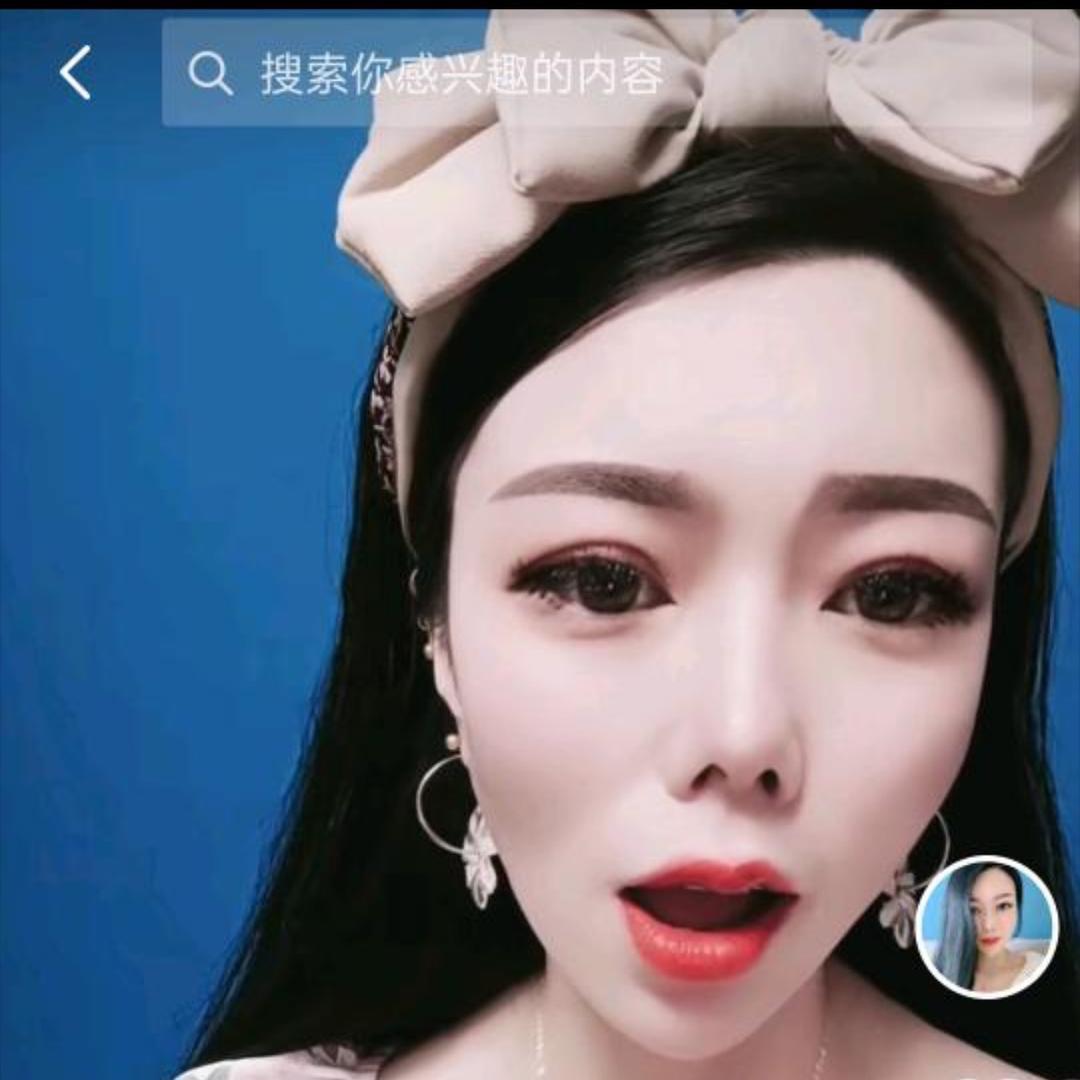The image size is (1080, 1080).
Task: Go back using the top-left arrow
Action: pyautogui.click(x=75, y=73)
